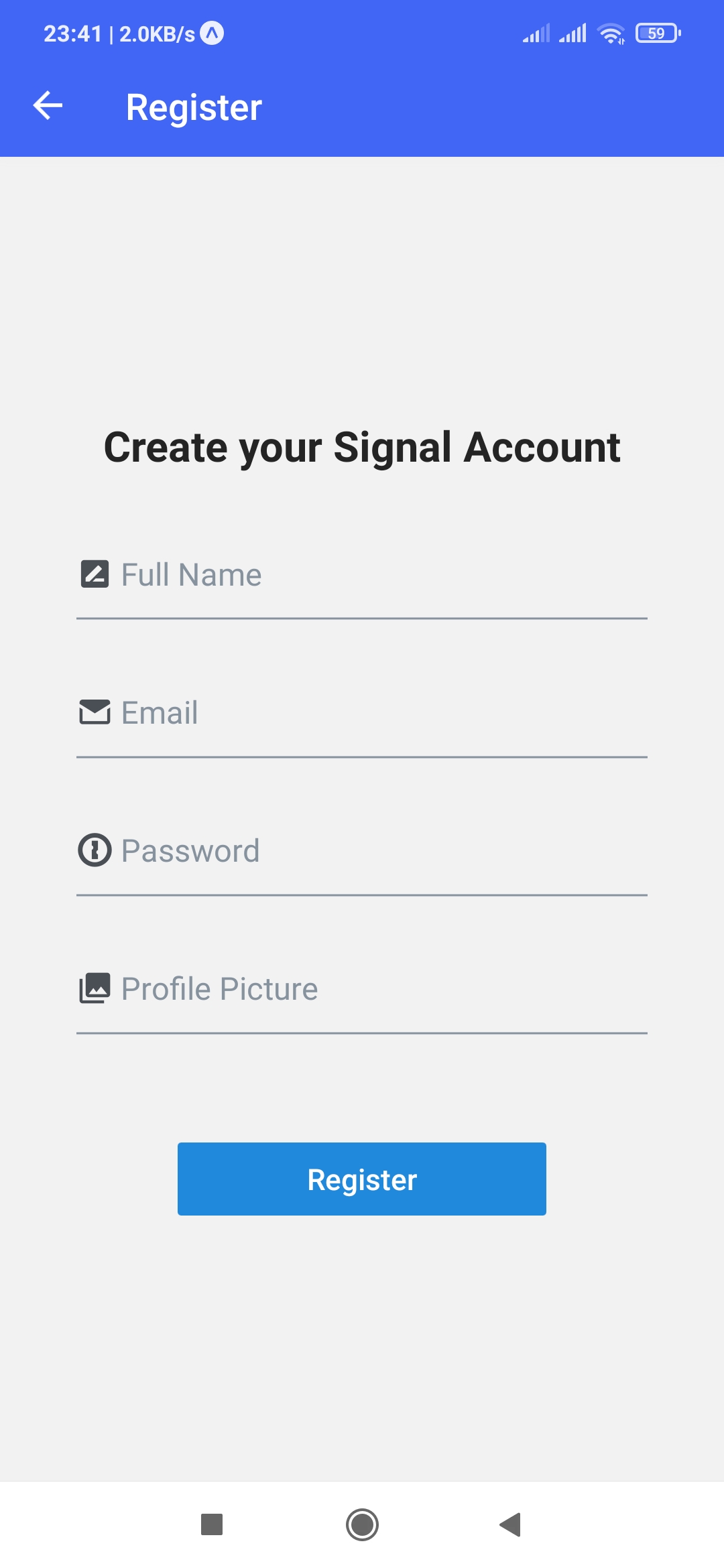Click the Register title in the header
This screenshot has width=724, height=1568.
194,106
